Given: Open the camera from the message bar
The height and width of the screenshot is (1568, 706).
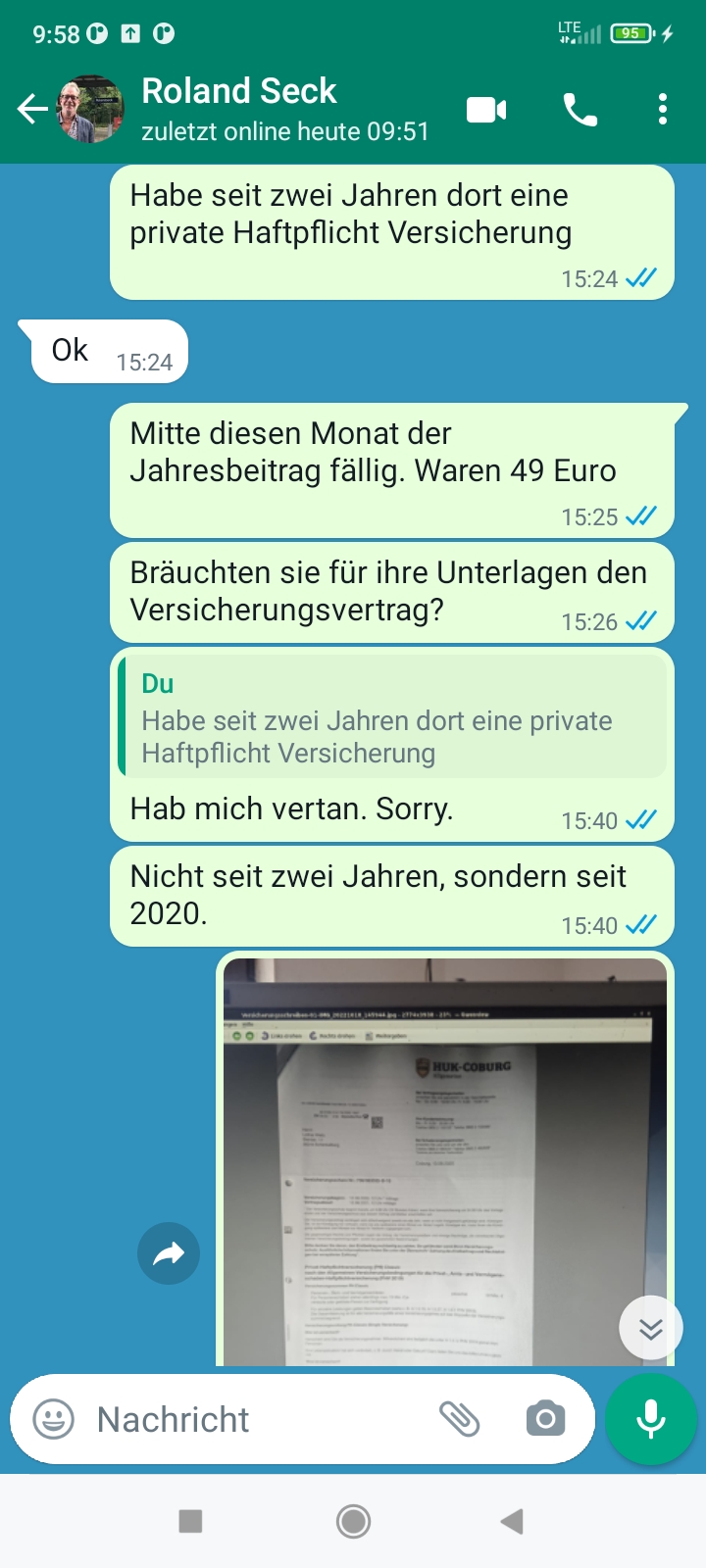Looking at the screenshot, I should (545, 1419).
